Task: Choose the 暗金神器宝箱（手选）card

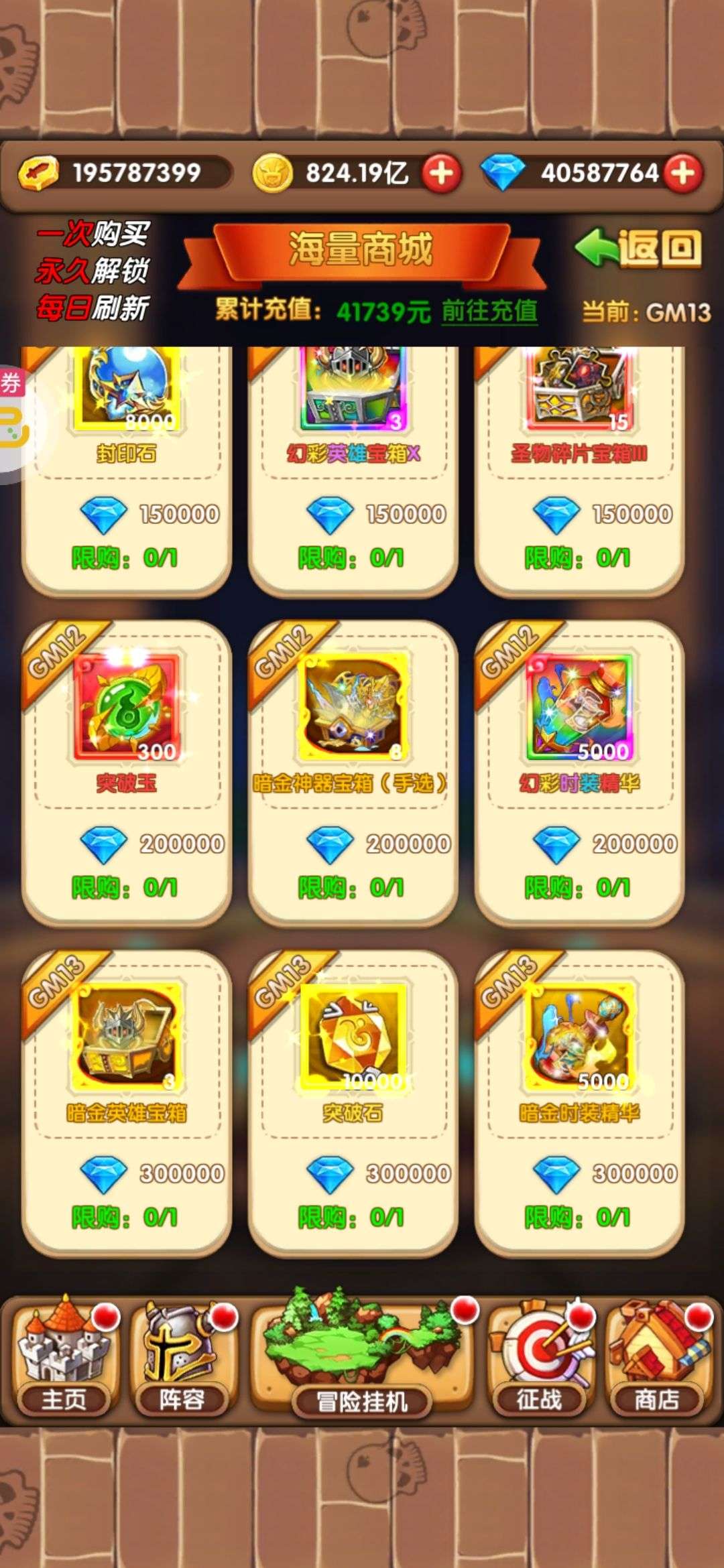Action: click(x=353, y=773)
